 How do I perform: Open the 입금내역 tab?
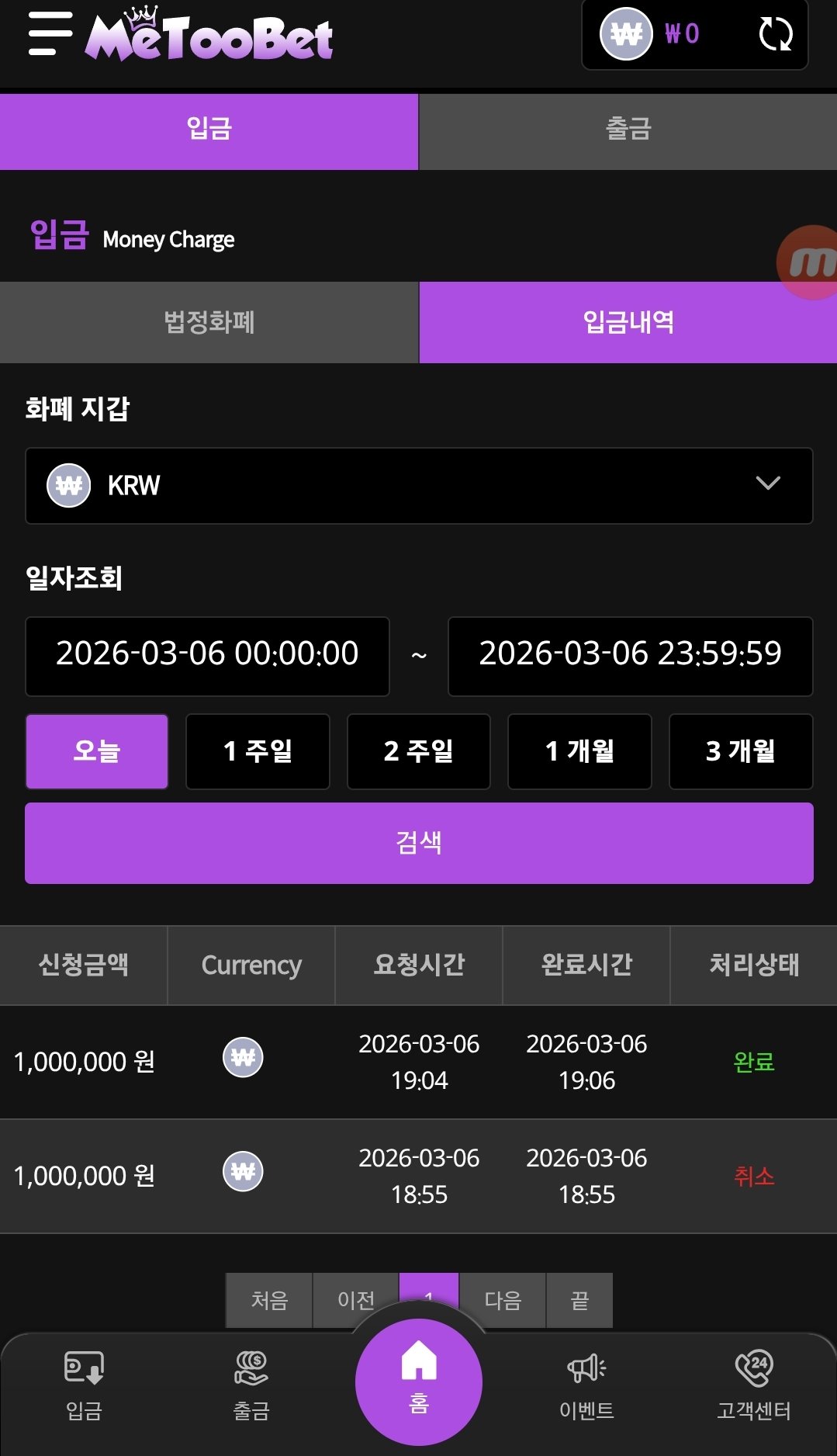tap(628, 323)
